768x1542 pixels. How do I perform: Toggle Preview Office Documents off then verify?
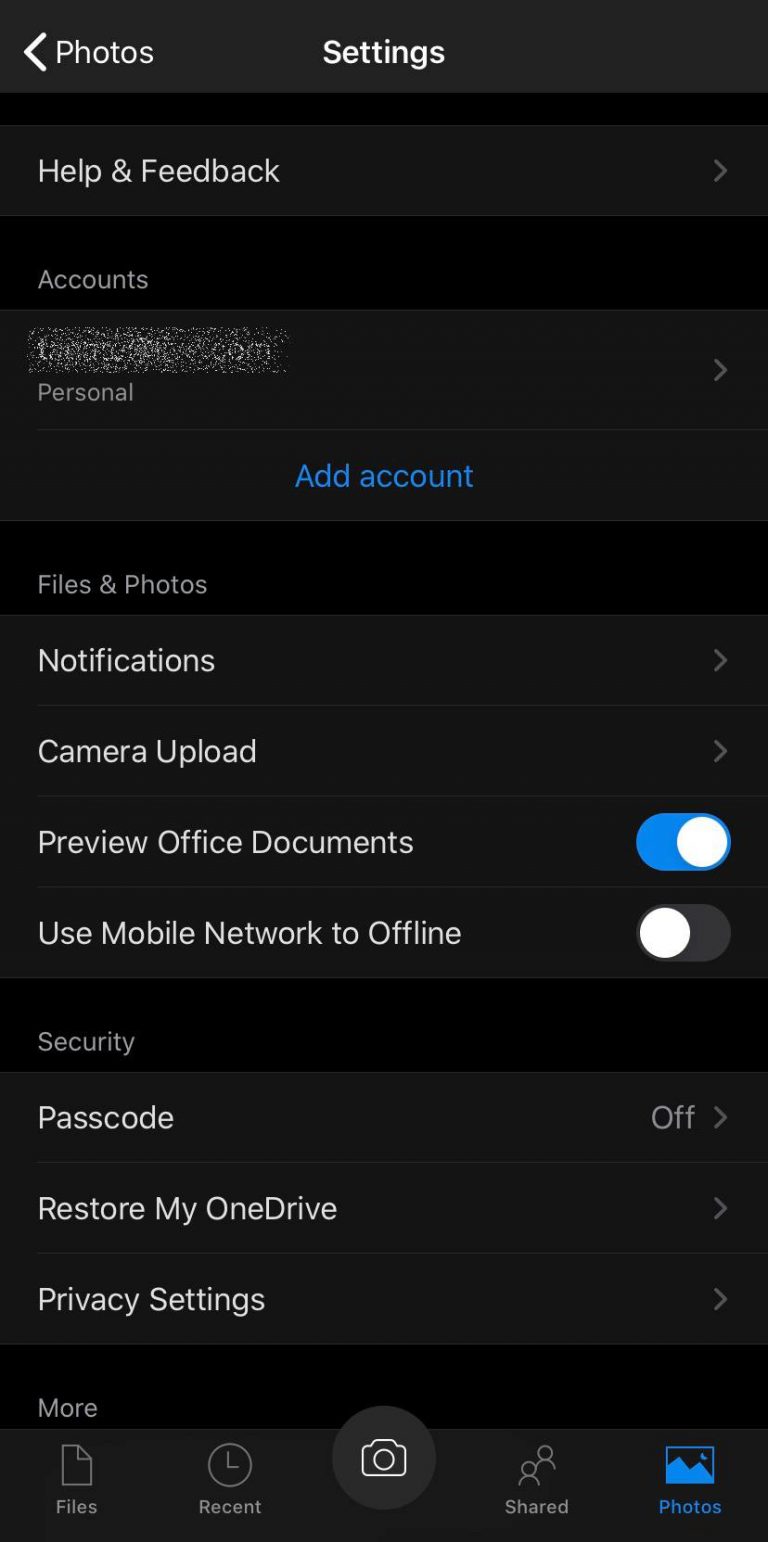click(683, 842)
